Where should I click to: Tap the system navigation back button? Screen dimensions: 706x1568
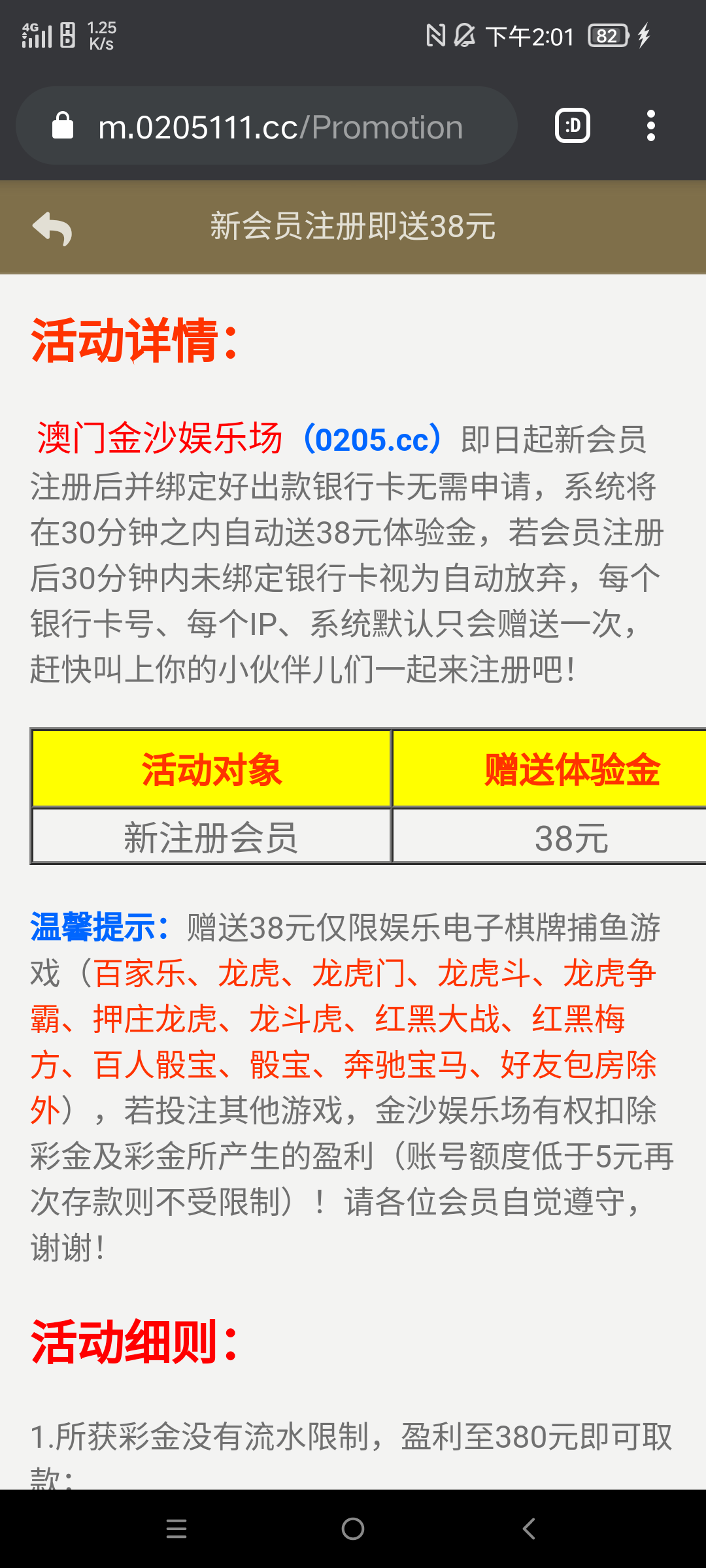point(529,1529)
